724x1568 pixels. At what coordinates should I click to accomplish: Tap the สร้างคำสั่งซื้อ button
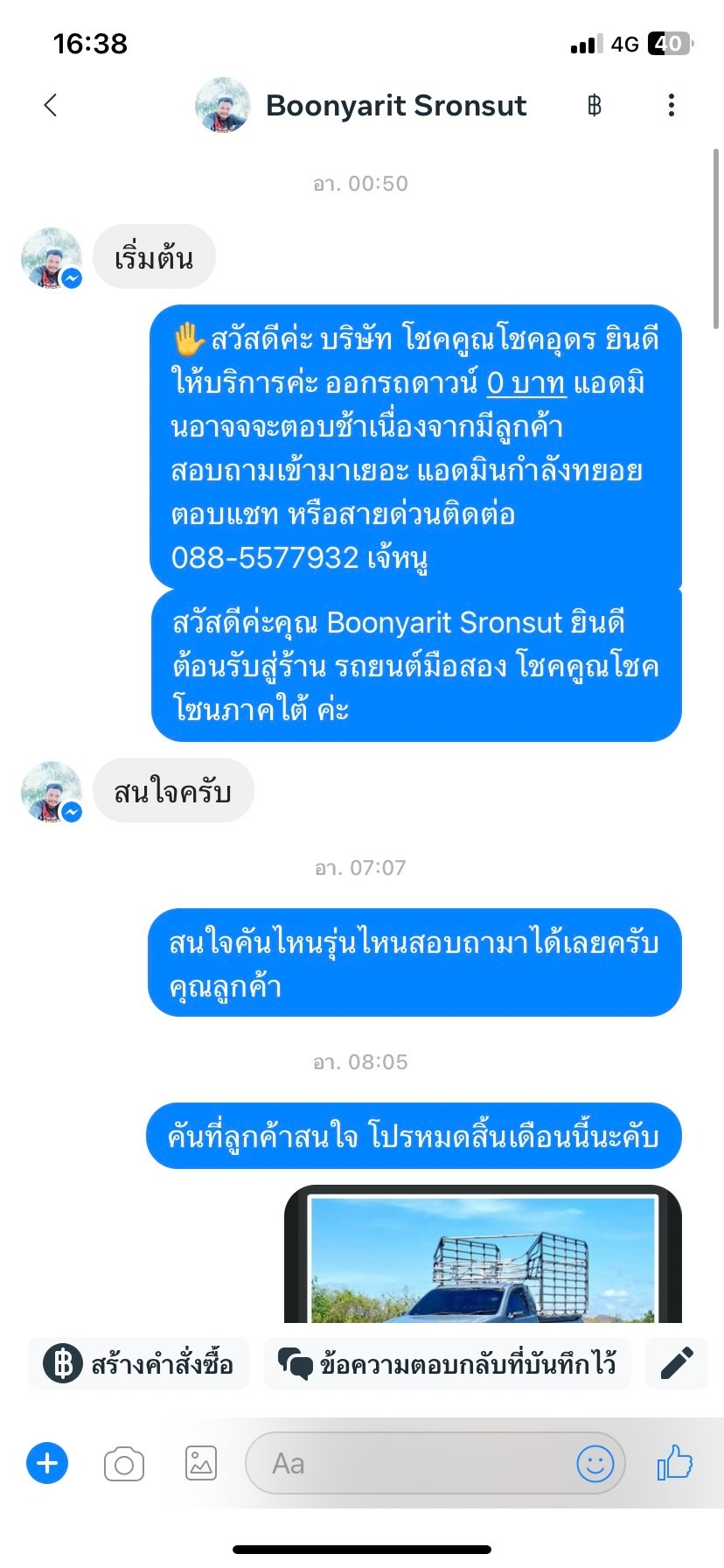[x=139, y=1363]
